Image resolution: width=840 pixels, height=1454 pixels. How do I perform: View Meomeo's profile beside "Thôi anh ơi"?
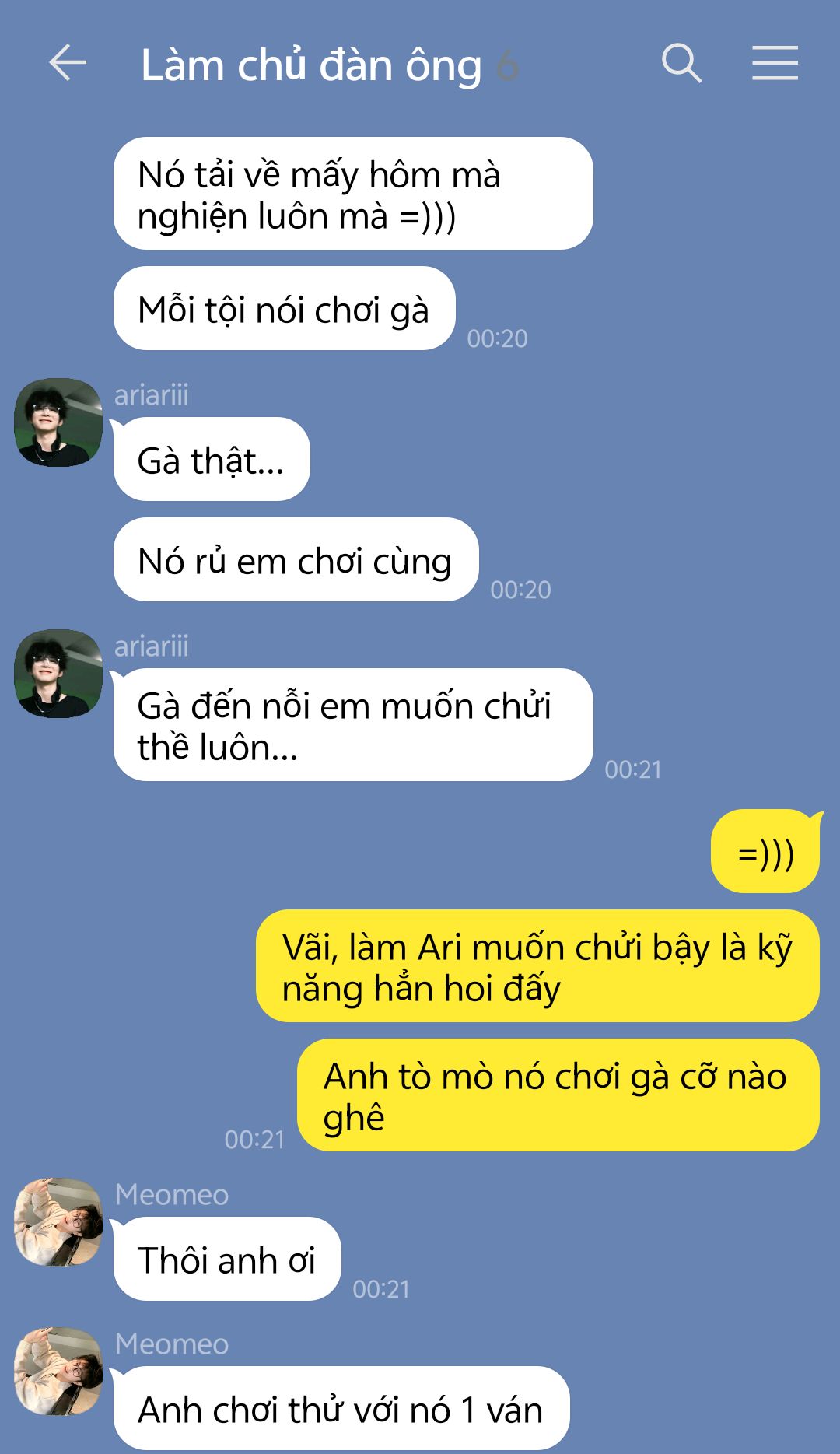pyautogui.click(x=58, y=1221)
